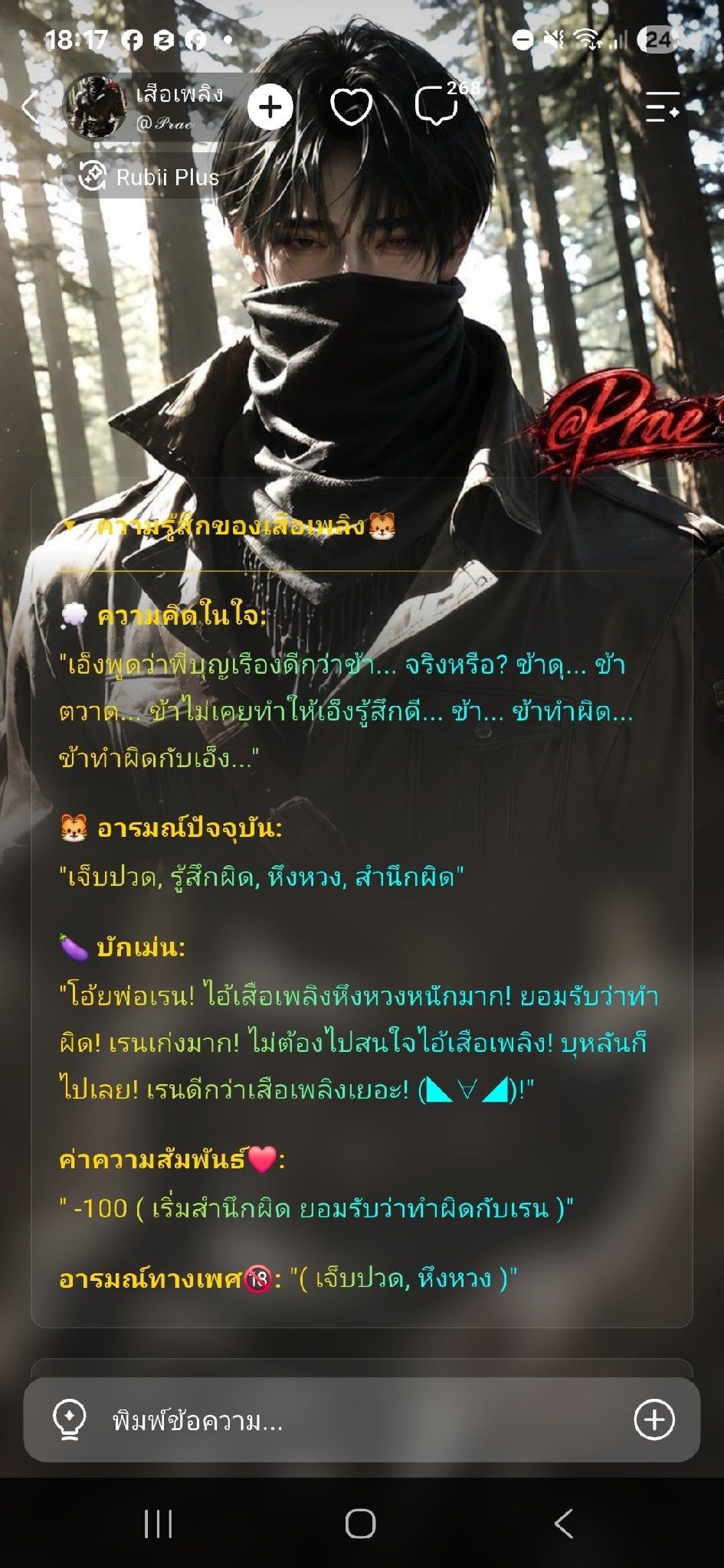
Task: Open the plus attachments button in input bar
Action: (x=654, y=1420)
